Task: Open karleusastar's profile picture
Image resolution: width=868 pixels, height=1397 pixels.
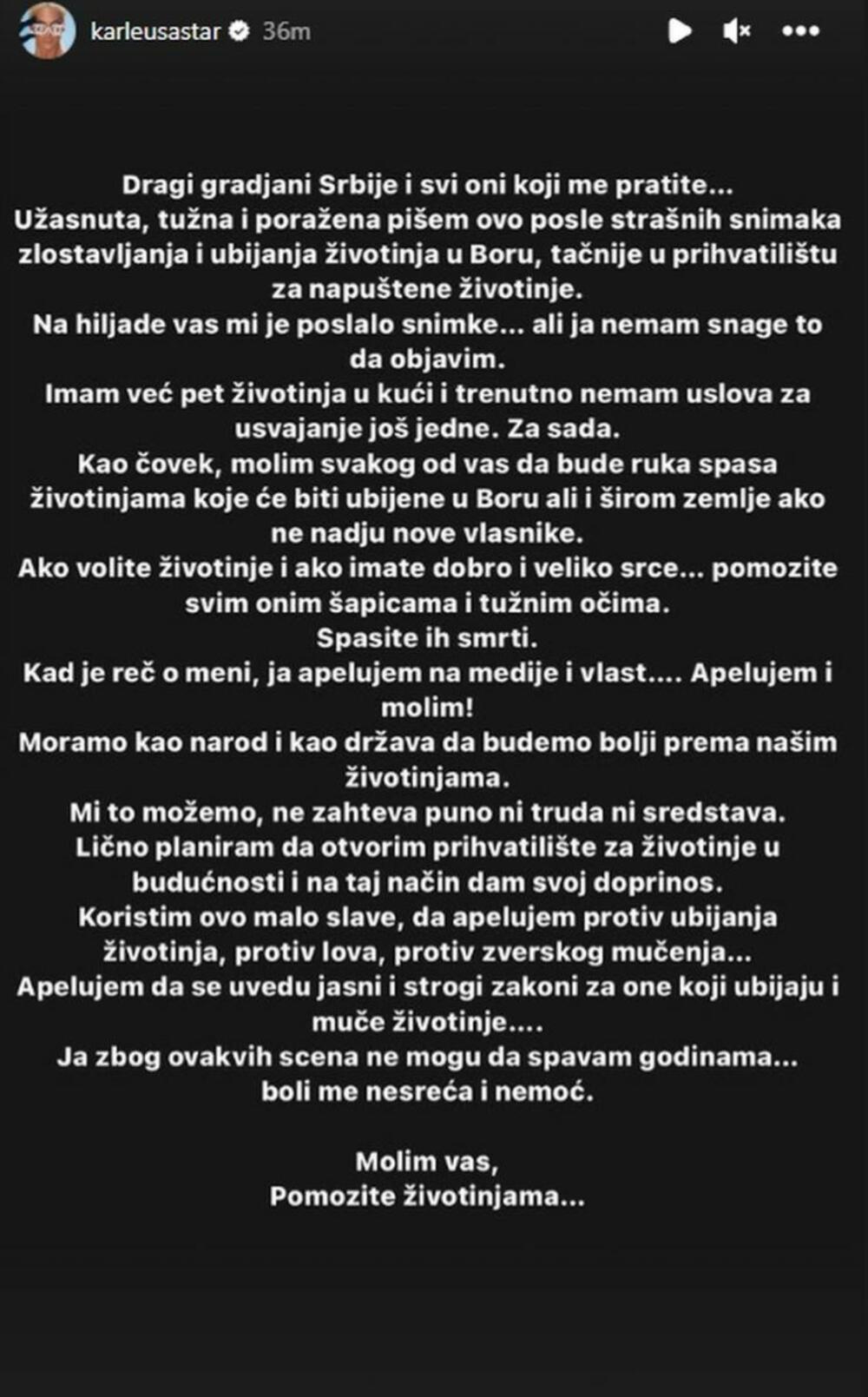Action: tap(48, 31)
